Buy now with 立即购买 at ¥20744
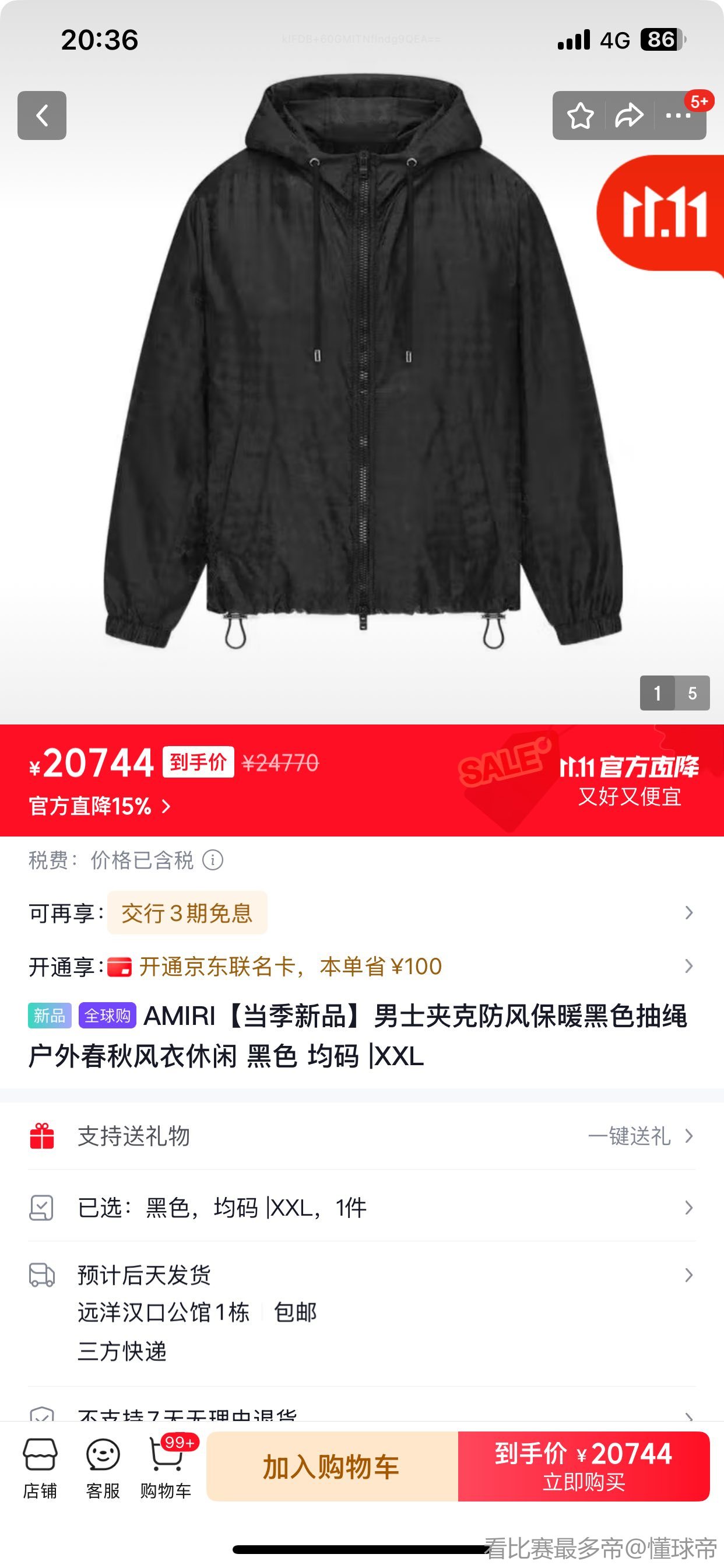Viewport: 724px width, 1568px height. point(584,1467)
